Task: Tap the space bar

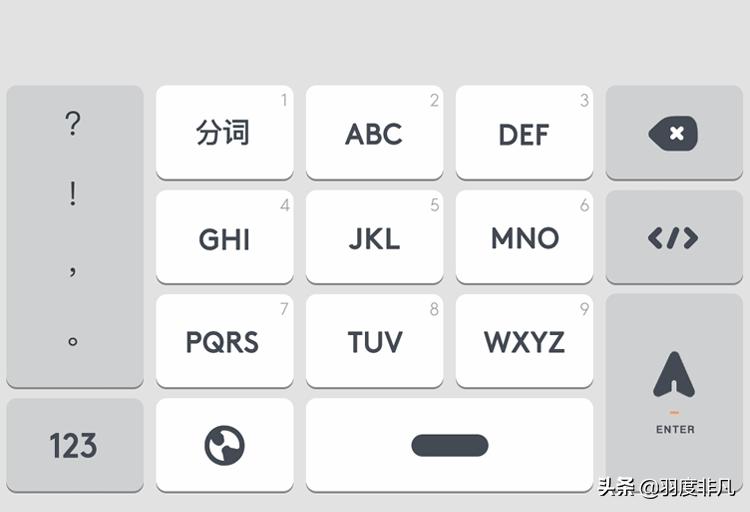Action: (449, 445)
